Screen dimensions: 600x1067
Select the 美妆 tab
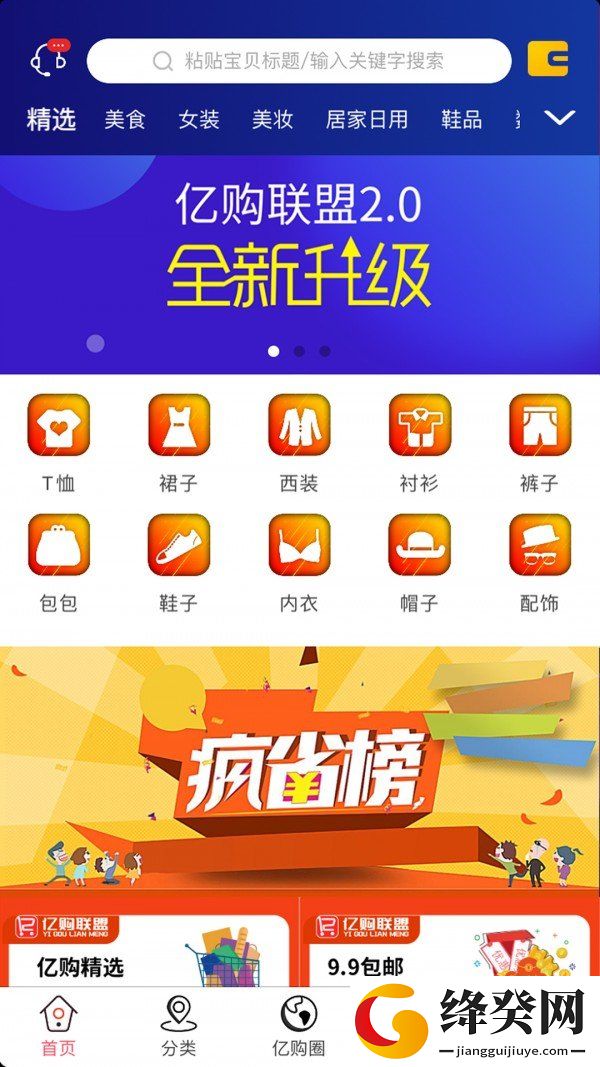click(272, 120)
